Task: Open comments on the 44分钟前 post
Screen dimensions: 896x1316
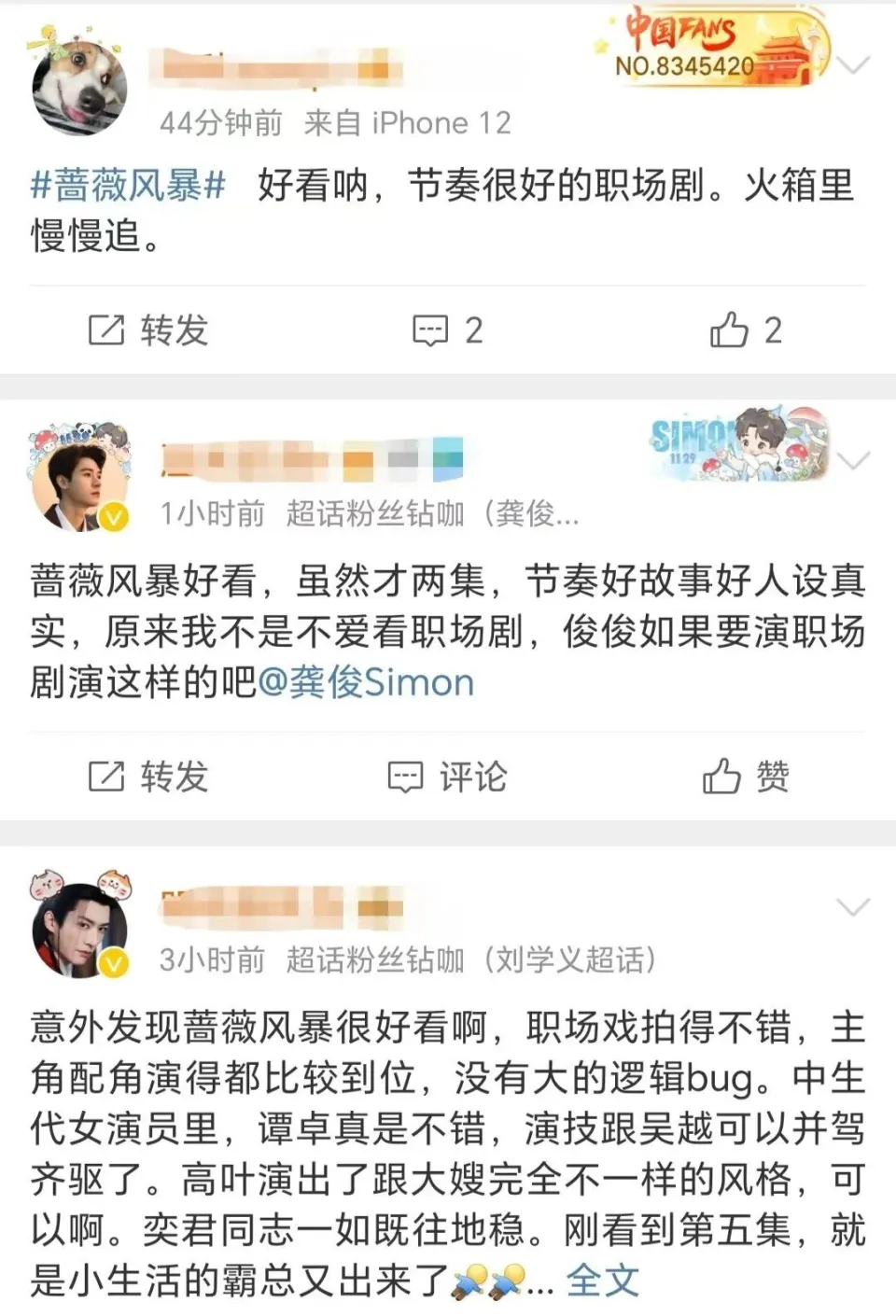Action: pyautogui.click(x=447, y=330)
